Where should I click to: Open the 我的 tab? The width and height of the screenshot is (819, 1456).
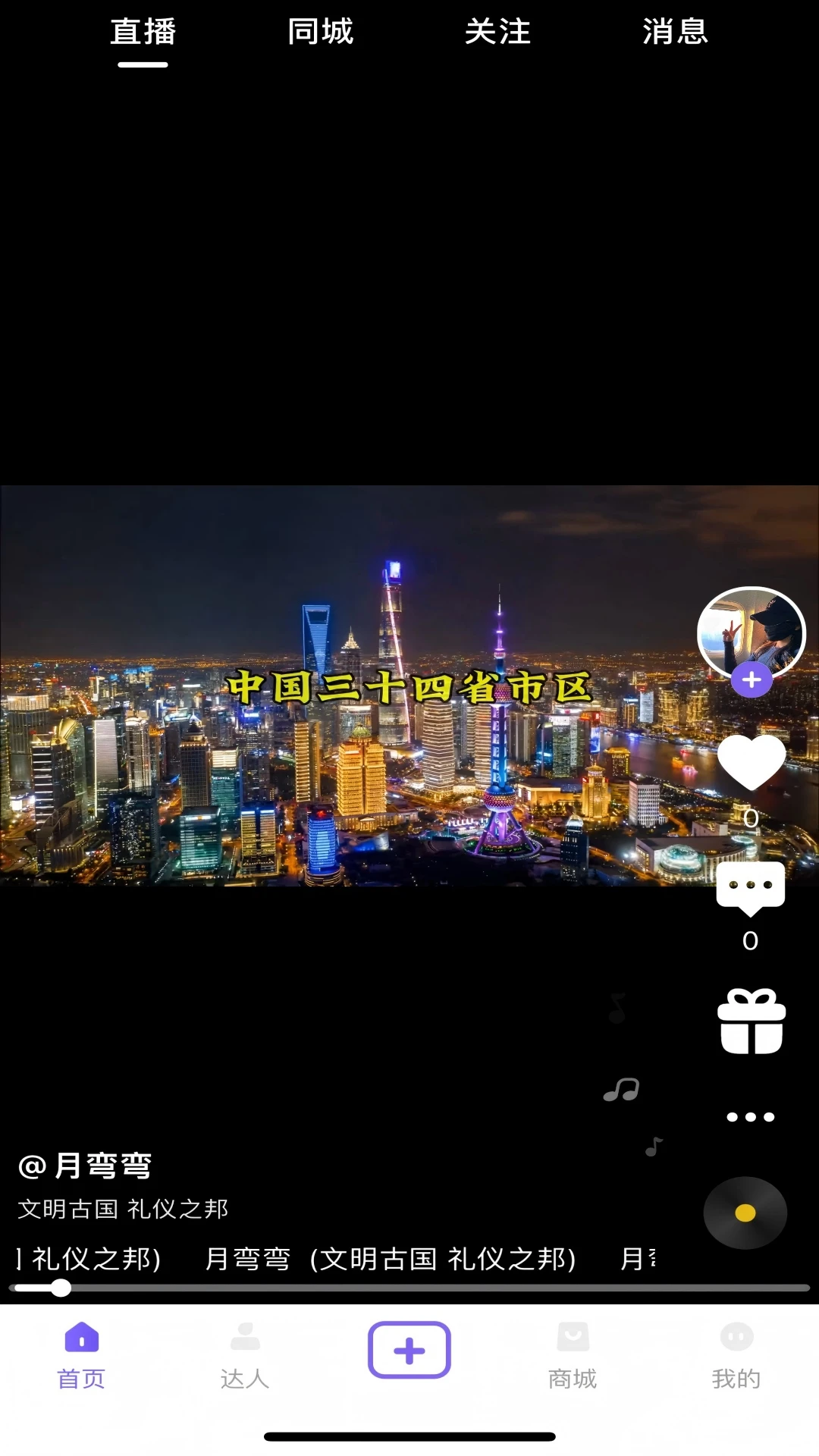[736, 1356]
